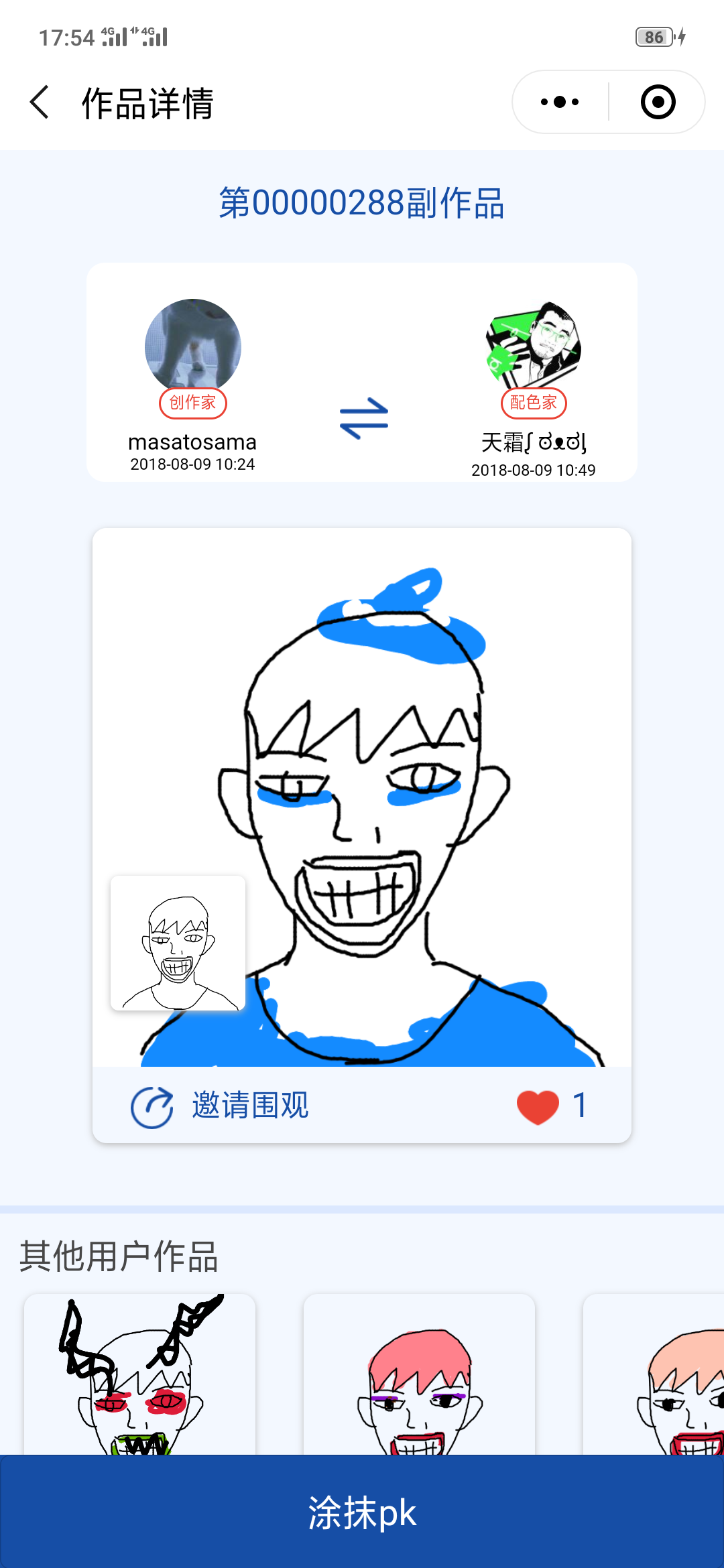Like this artwork with the heart
Viewport: 724px width, 1568px height.
coord(538,1106)
